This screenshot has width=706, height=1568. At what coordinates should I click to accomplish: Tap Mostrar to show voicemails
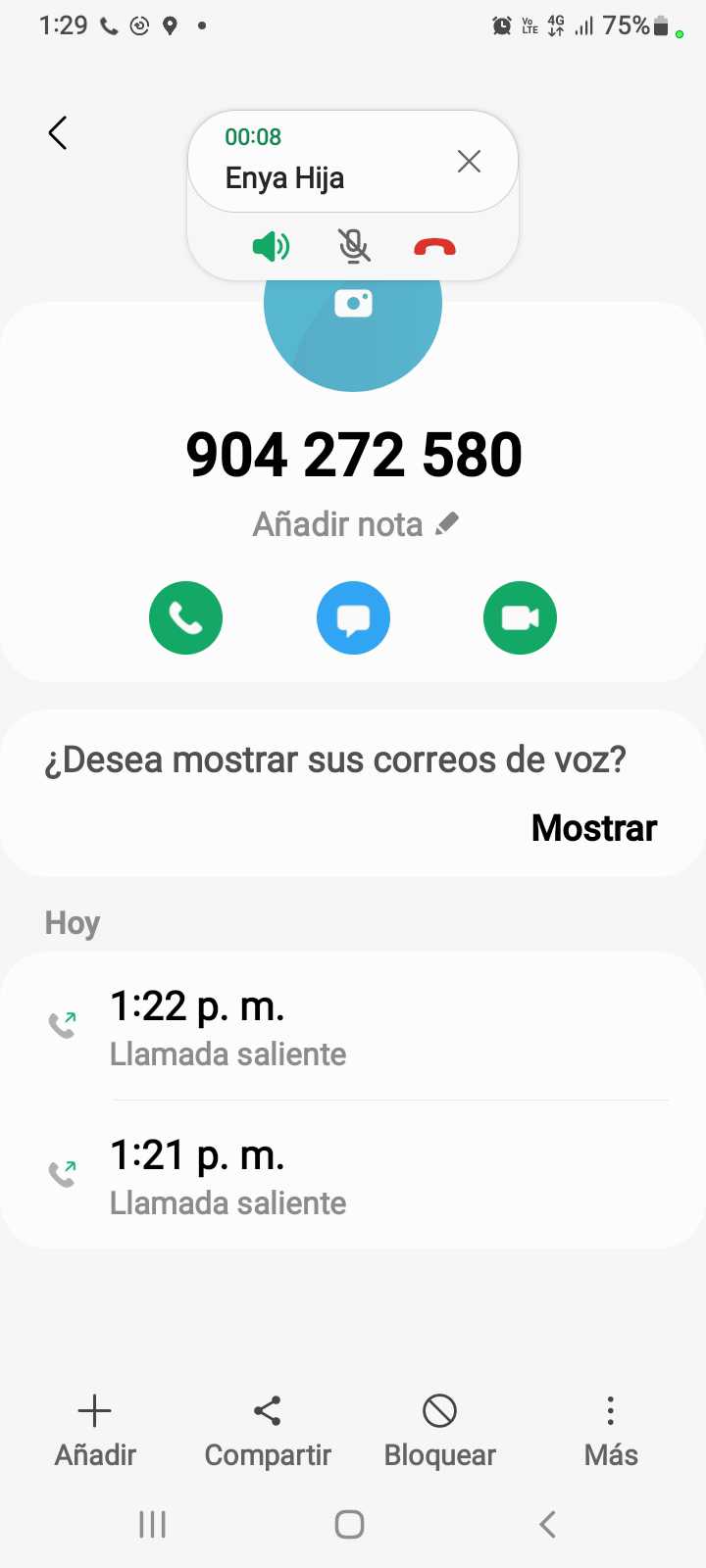click(593, 828)
